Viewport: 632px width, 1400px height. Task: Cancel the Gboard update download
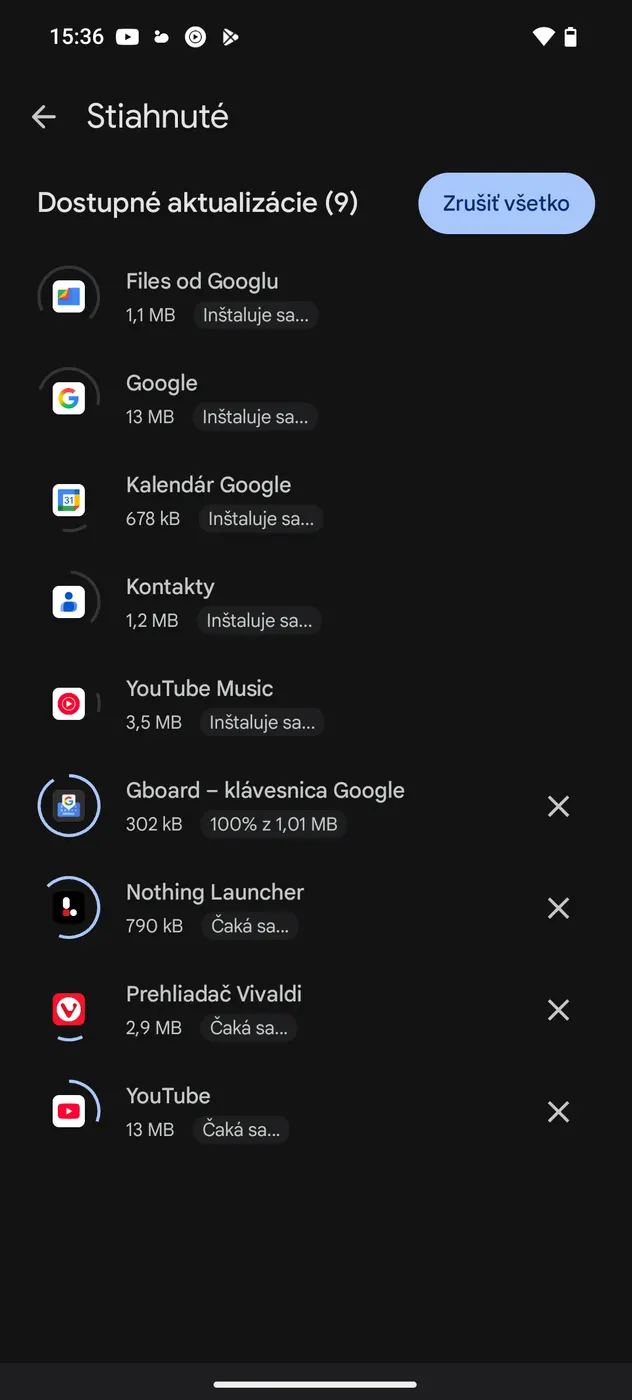(558, 806)
